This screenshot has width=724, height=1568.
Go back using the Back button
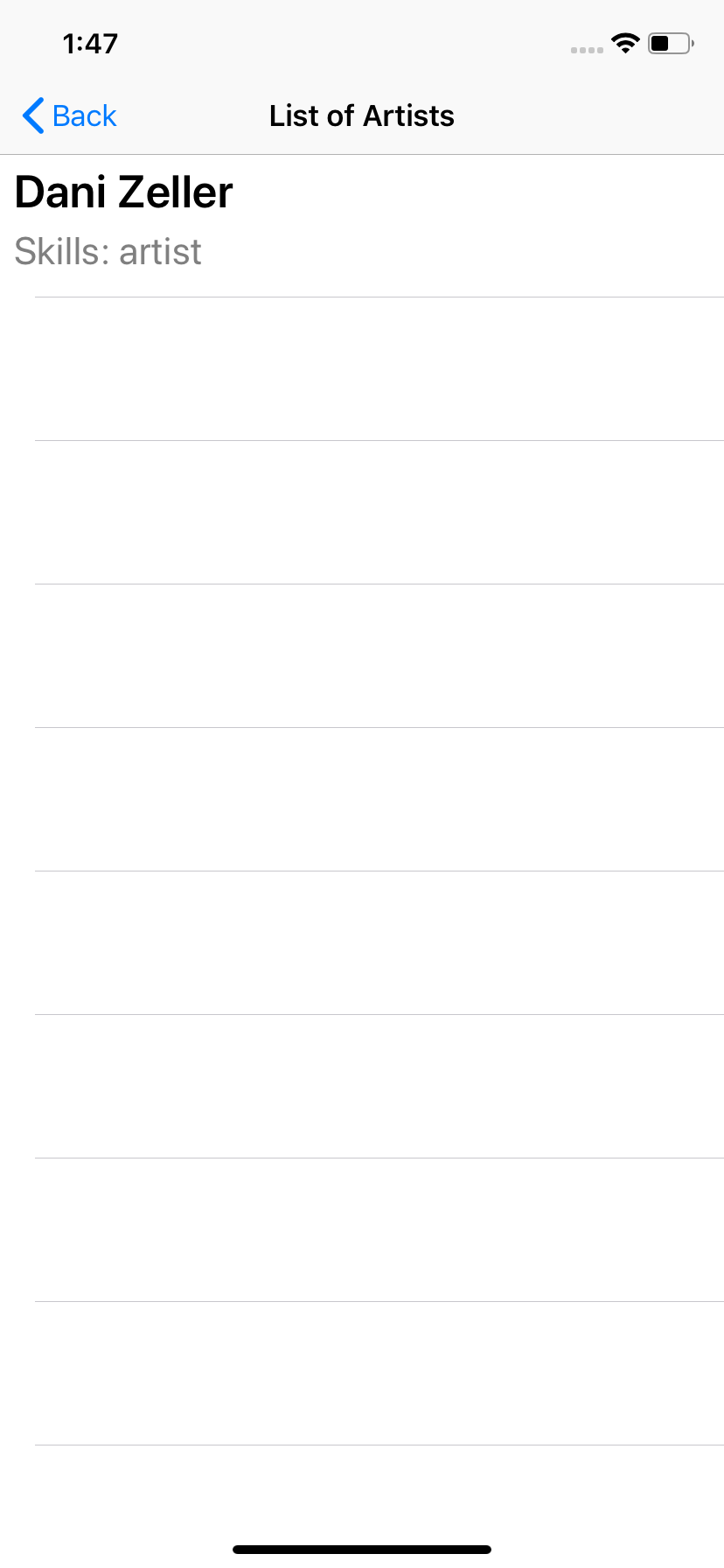pyautogui.click(x=70, y=115)
